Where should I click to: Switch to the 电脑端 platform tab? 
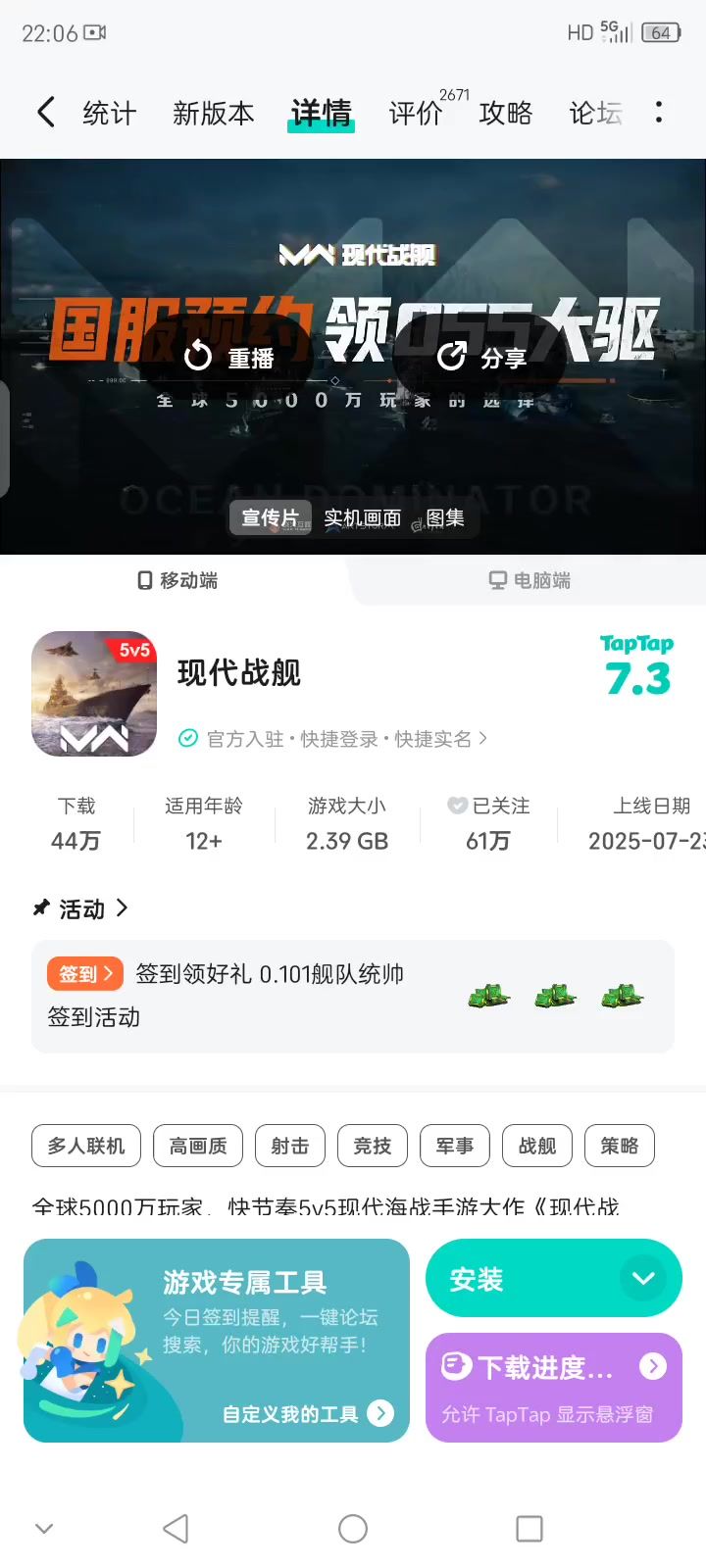click(x=529, y=580)
